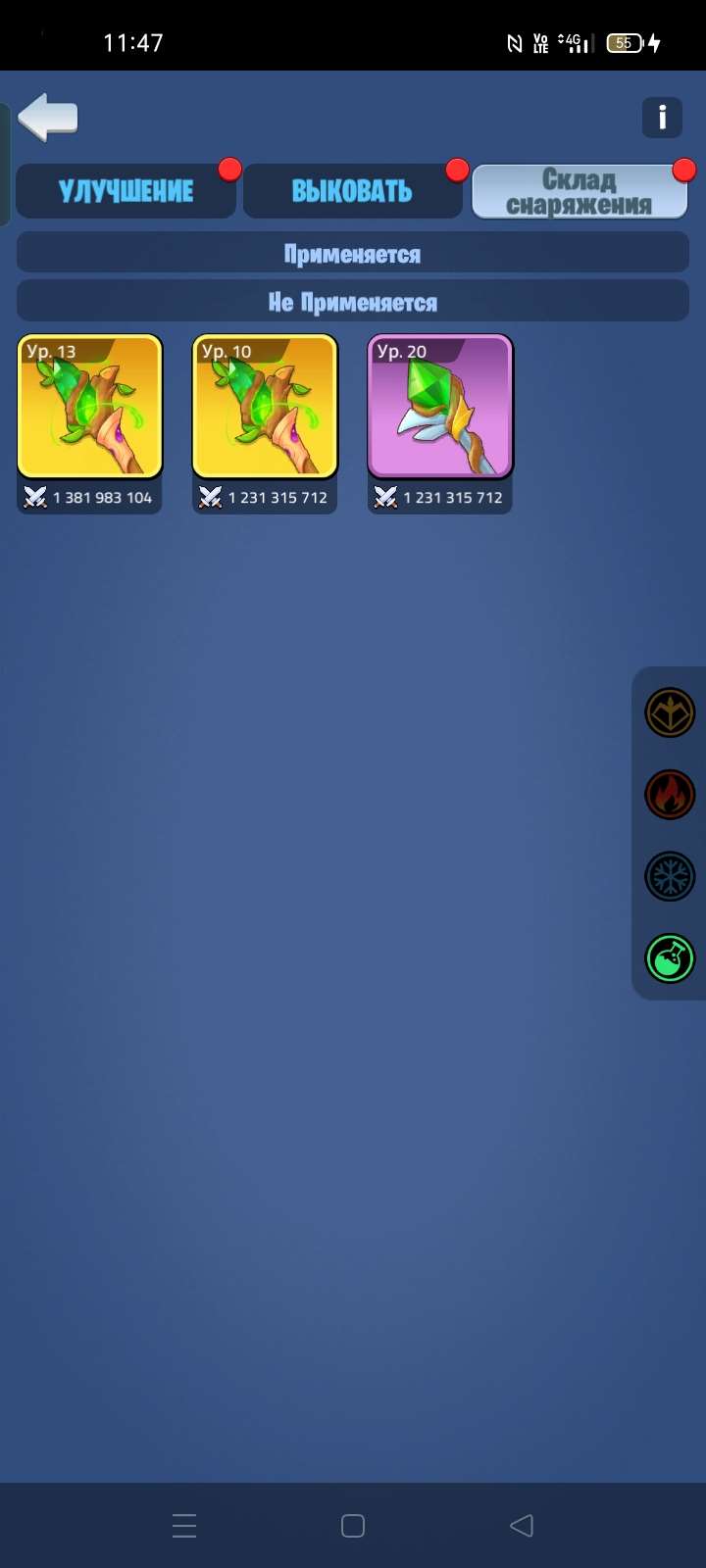Filter by the green poison flask icon

pos(670,958)
